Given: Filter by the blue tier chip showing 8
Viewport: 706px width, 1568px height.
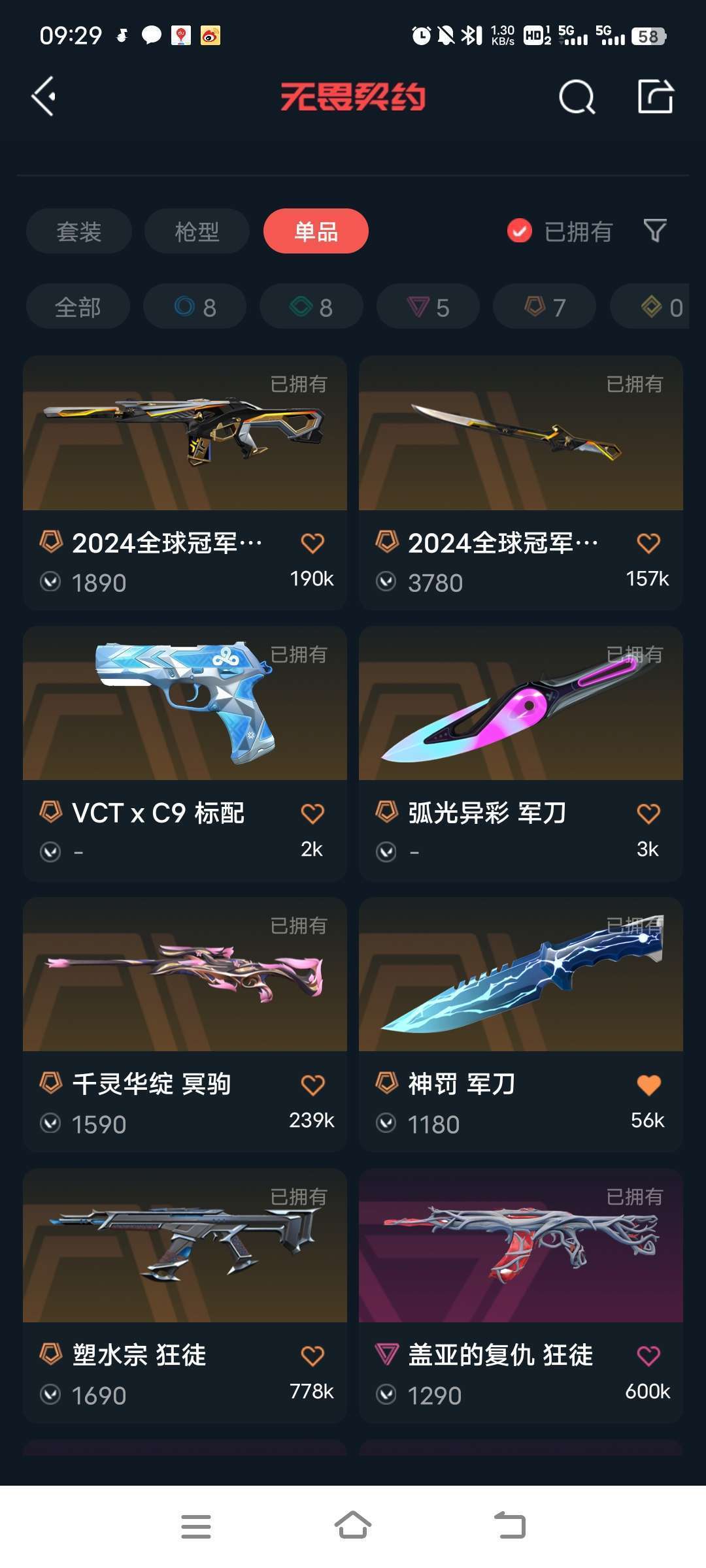Looking at the screenshot, I should (195, 306).
